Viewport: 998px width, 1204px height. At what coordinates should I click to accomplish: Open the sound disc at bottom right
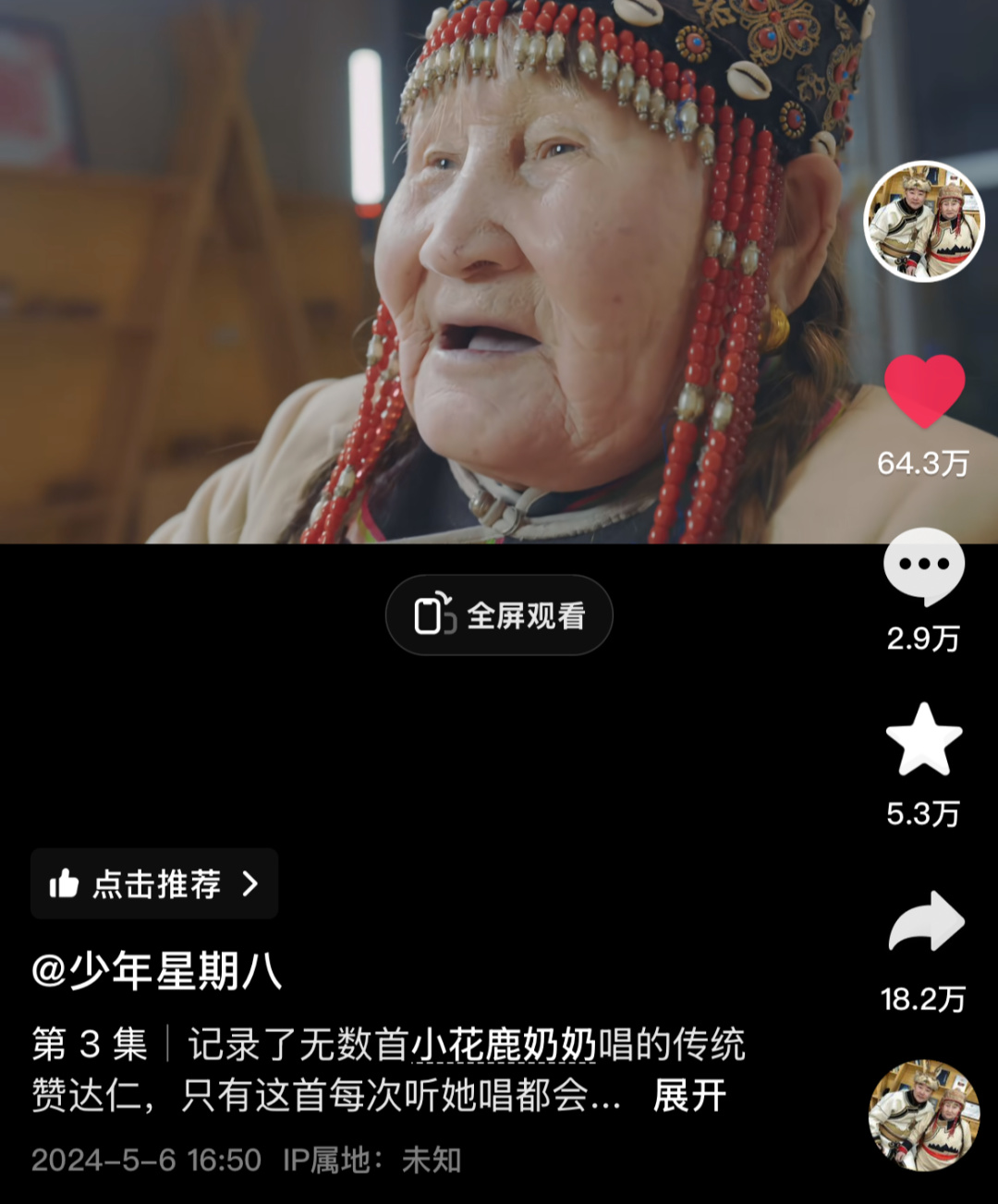[923, 1115]
